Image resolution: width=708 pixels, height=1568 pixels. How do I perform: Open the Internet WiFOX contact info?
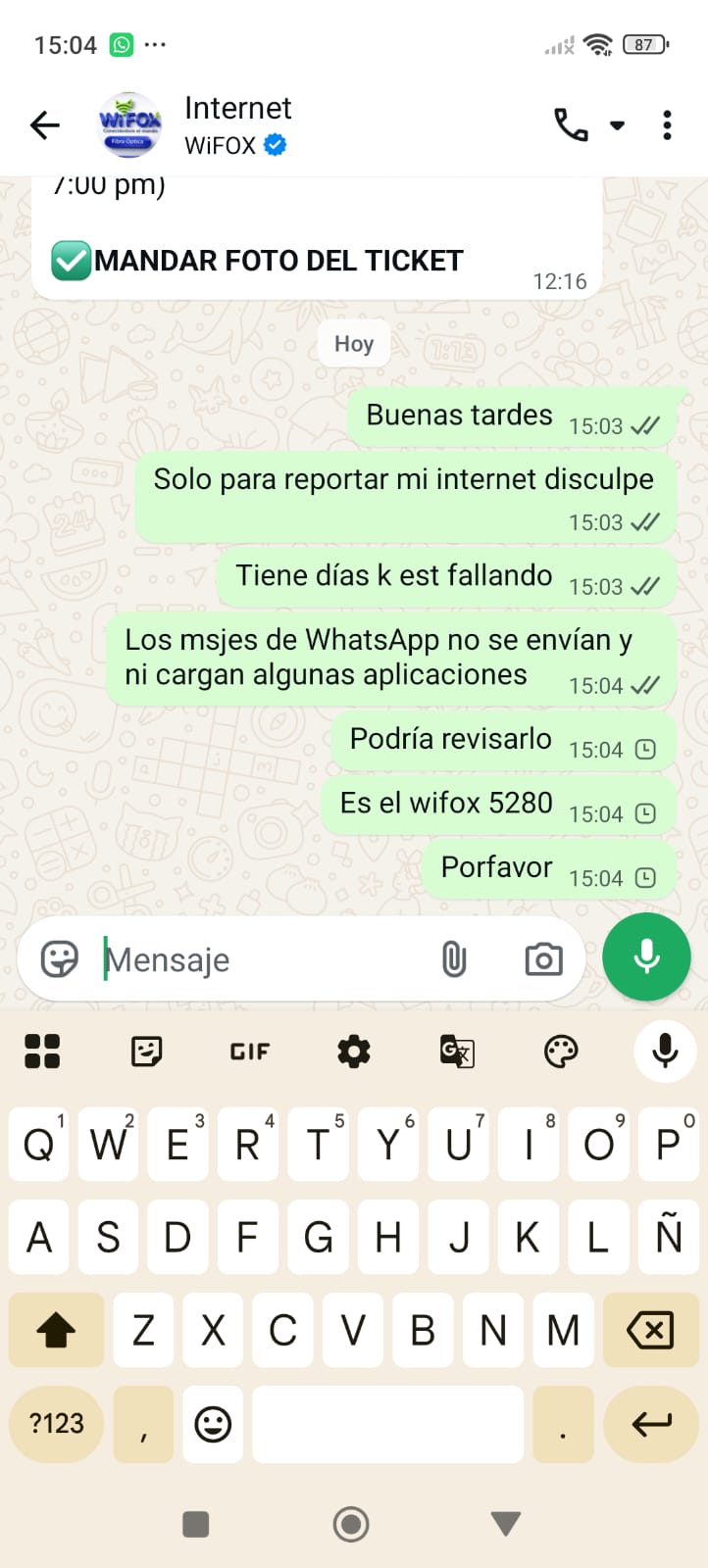tap(237, 125)
